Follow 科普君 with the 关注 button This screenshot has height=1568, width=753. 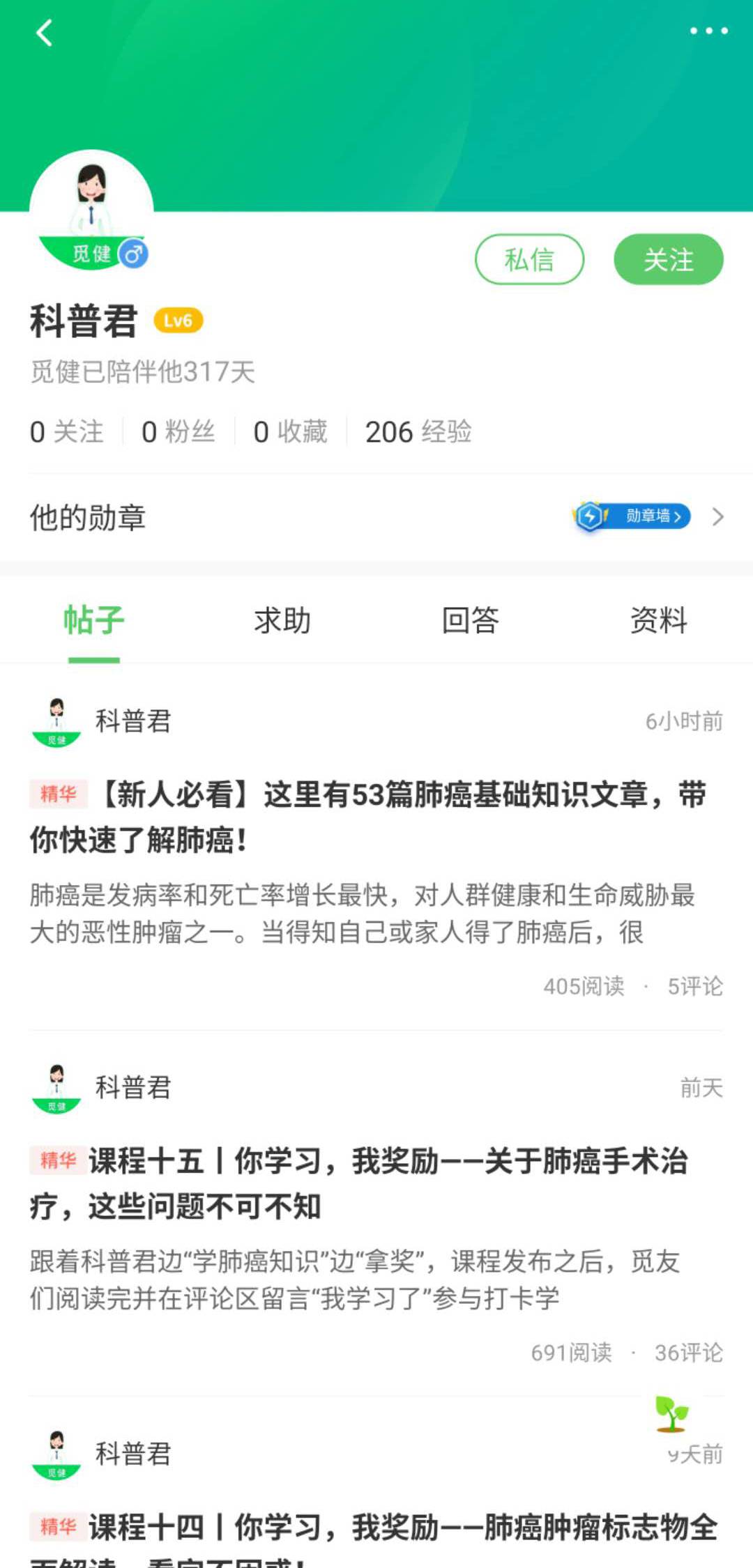[x=668, y=259]
